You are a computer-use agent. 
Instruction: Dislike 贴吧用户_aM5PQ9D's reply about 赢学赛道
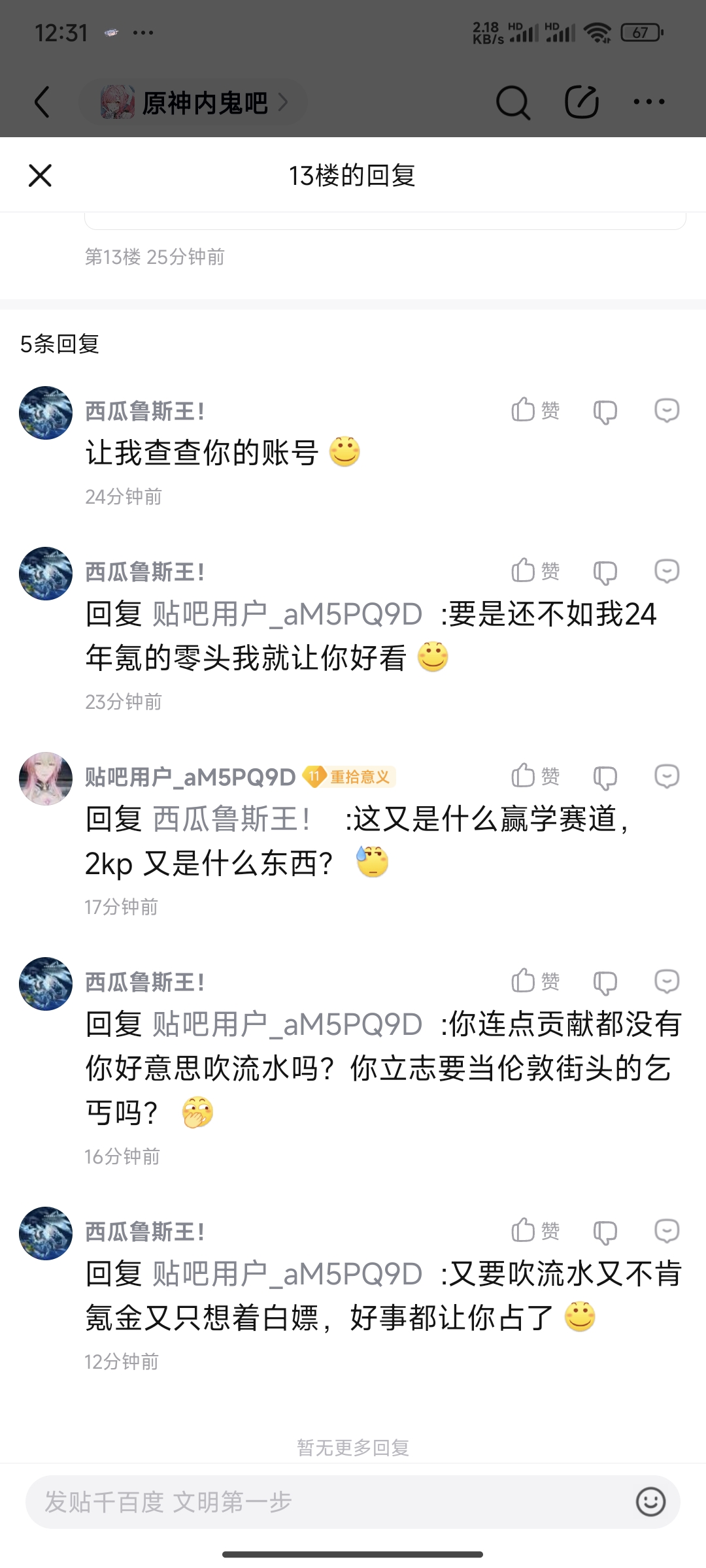(605, 777)
